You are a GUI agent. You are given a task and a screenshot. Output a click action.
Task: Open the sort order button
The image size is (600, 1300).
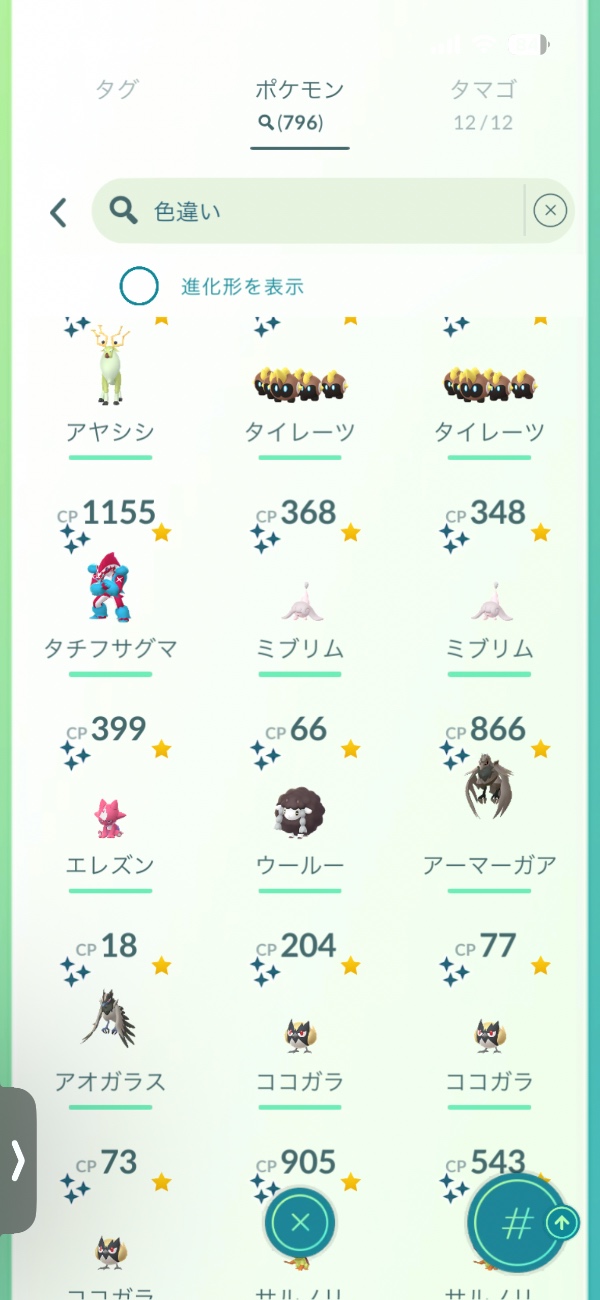[x=518, y=1224]
